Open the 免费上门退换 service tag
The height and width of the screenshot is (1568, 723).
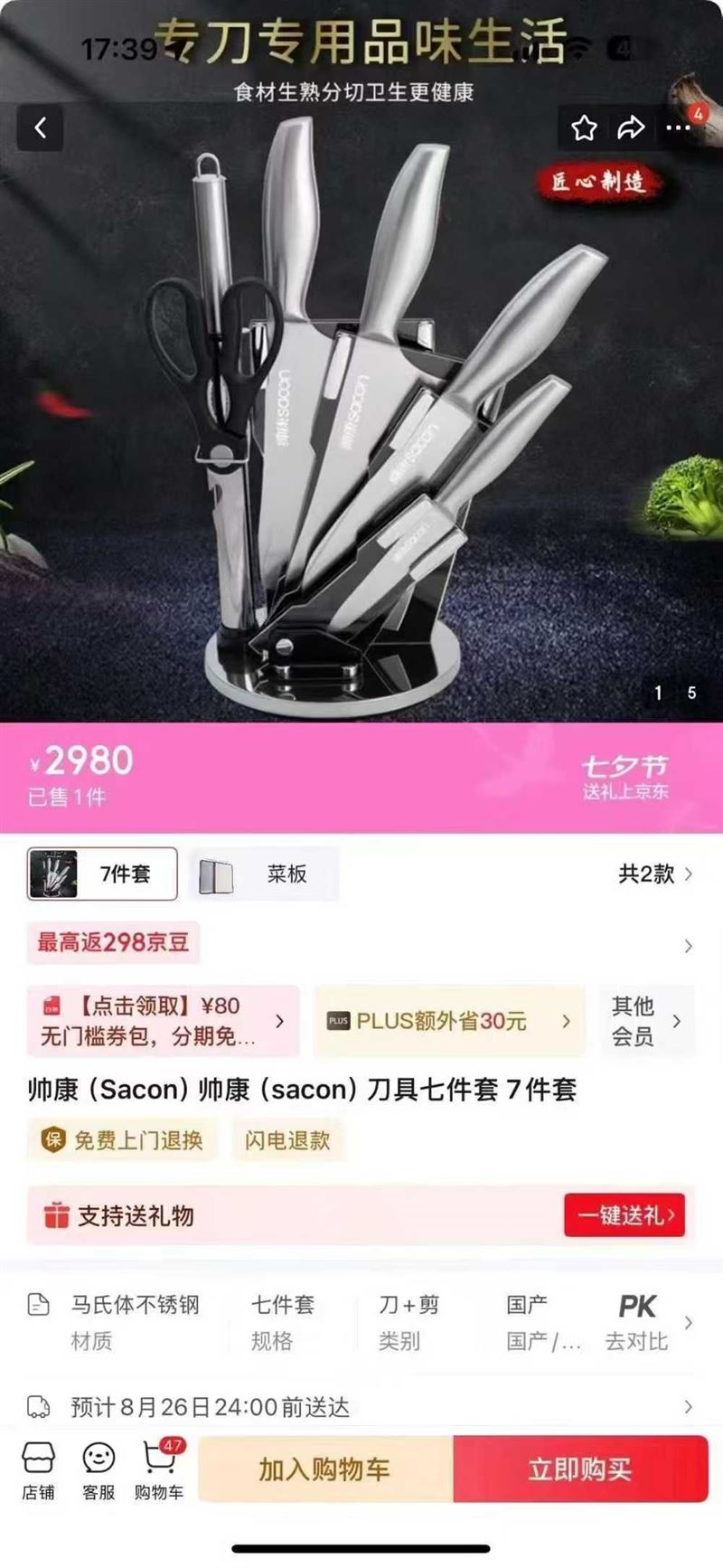coord(123,1140)
